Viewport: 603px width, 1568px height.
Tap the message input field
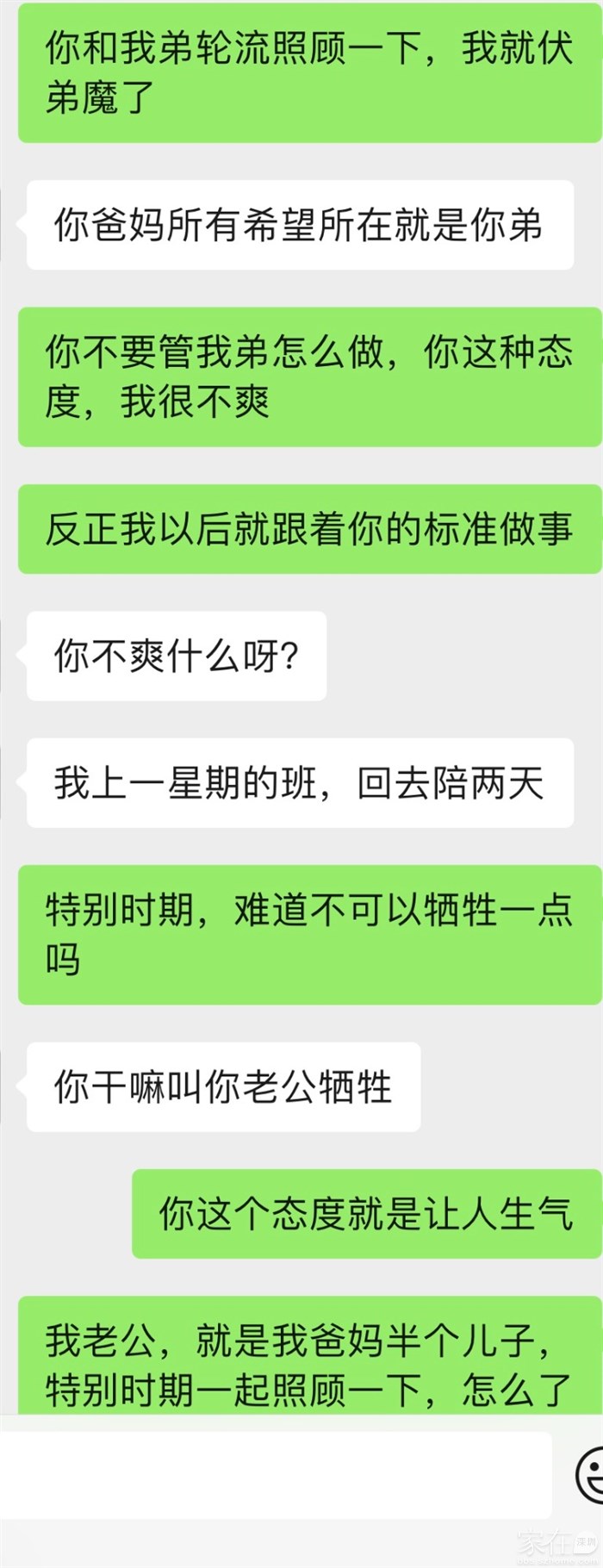[274, 1475]
